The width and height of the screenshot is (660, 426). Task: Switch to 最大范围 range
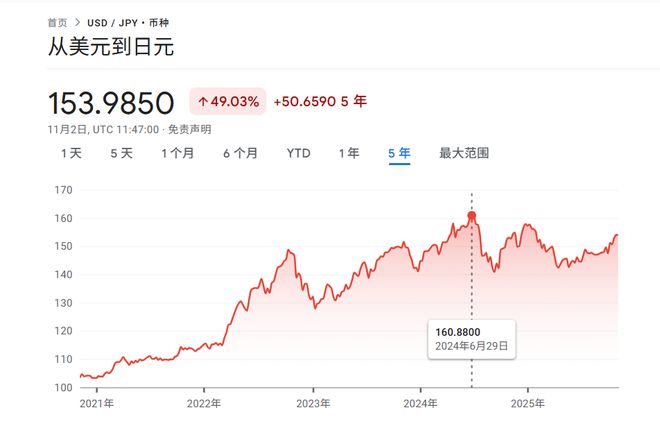click(x=464, y=153)
